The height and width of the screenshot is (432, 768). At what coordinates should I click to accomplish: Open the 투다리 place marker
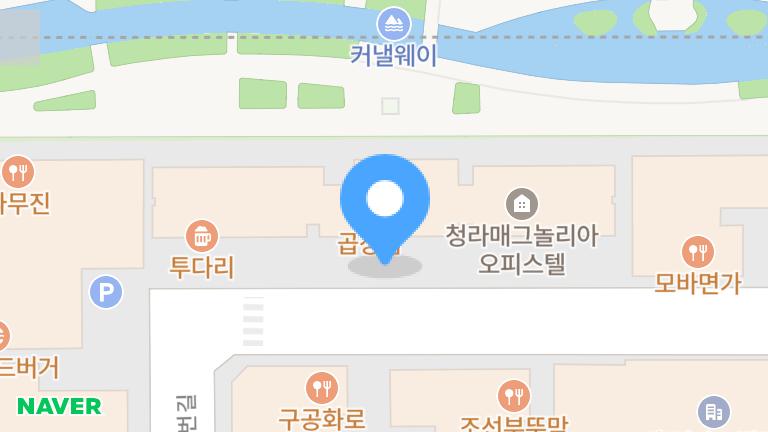202,237
